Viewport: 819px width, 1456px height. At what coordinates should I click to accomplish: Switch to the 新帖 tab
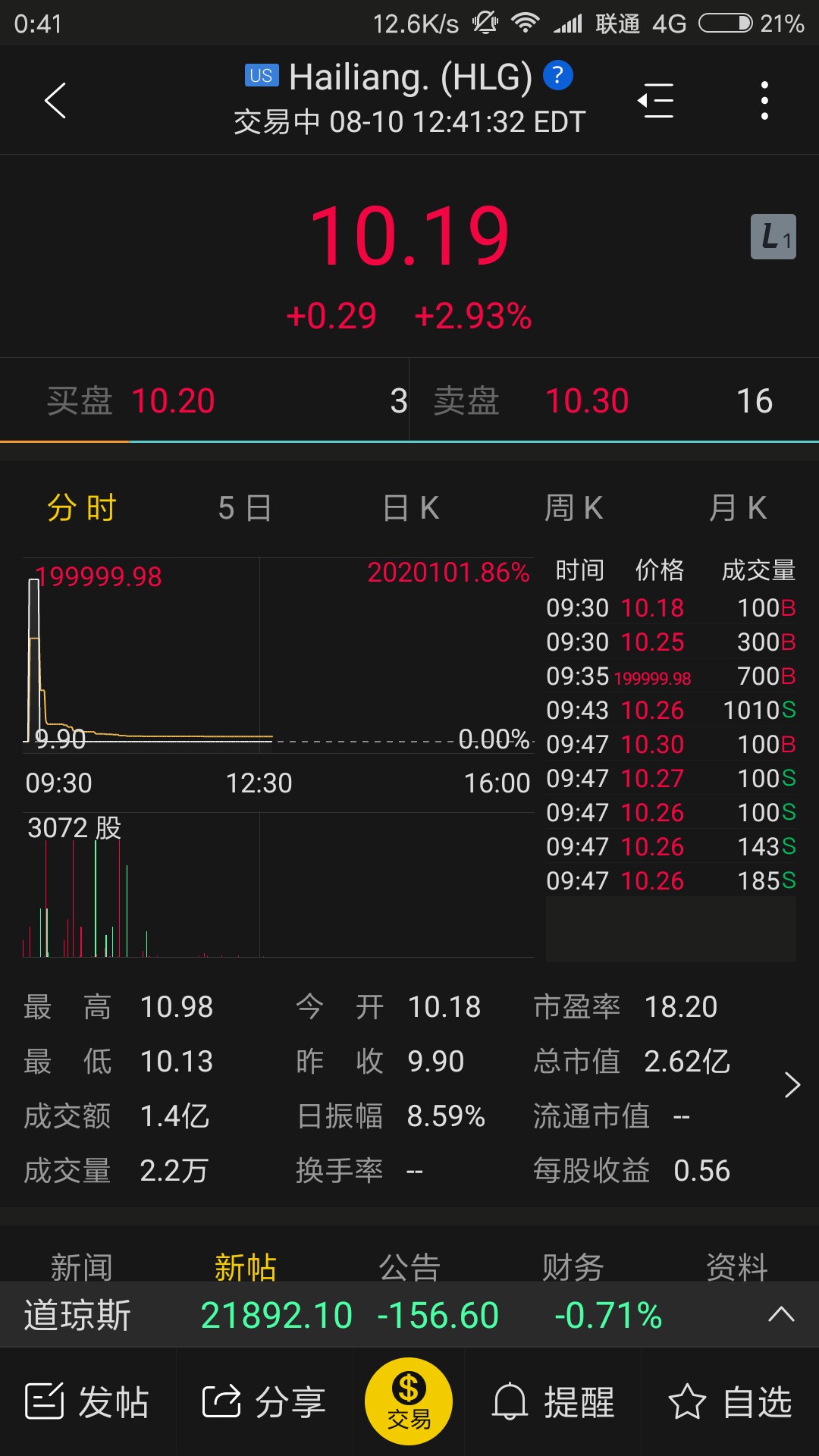pyautogui.click(x=245, y=1266)
